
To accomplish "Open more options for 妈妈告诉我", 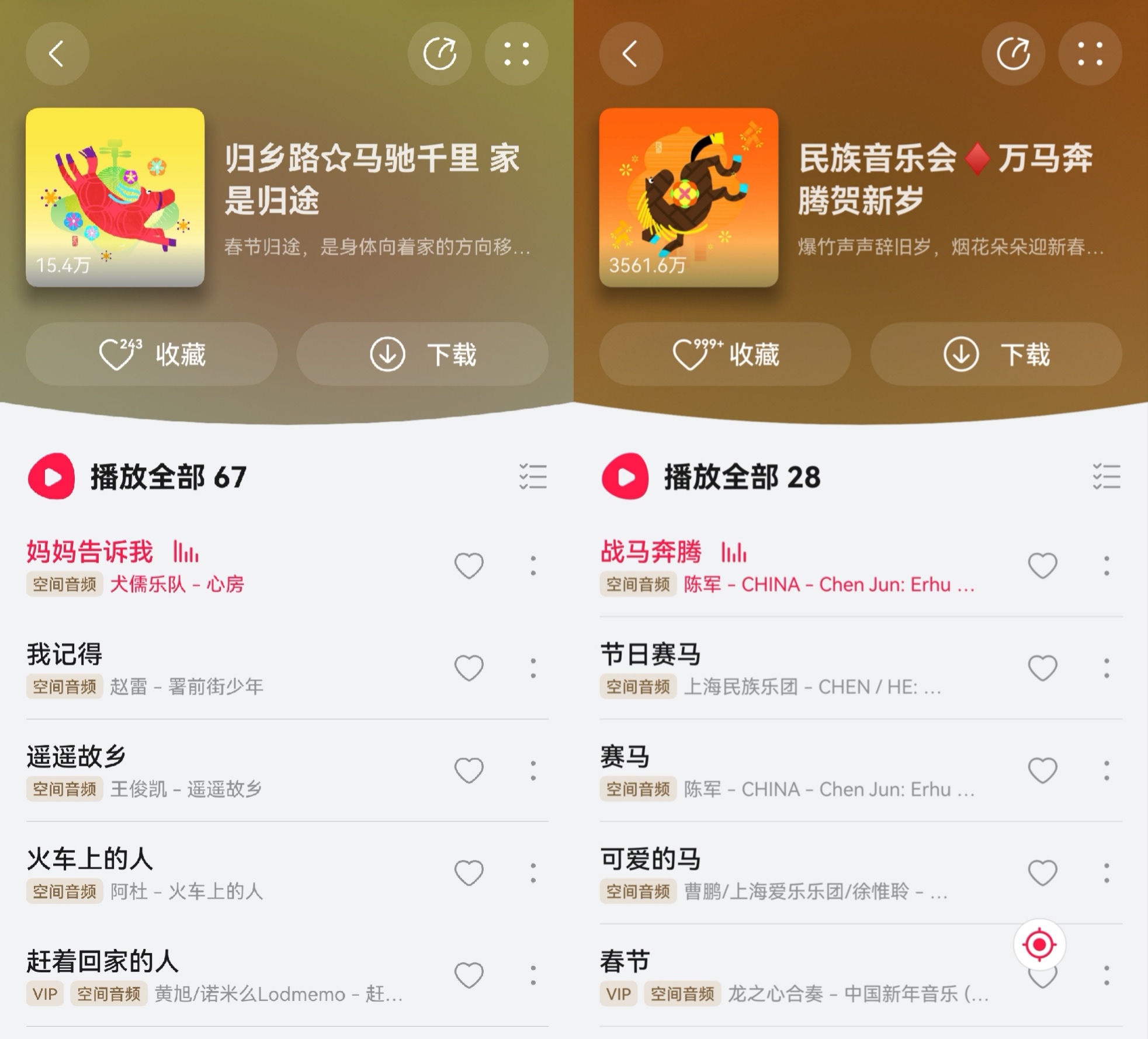I will point(533,566).
